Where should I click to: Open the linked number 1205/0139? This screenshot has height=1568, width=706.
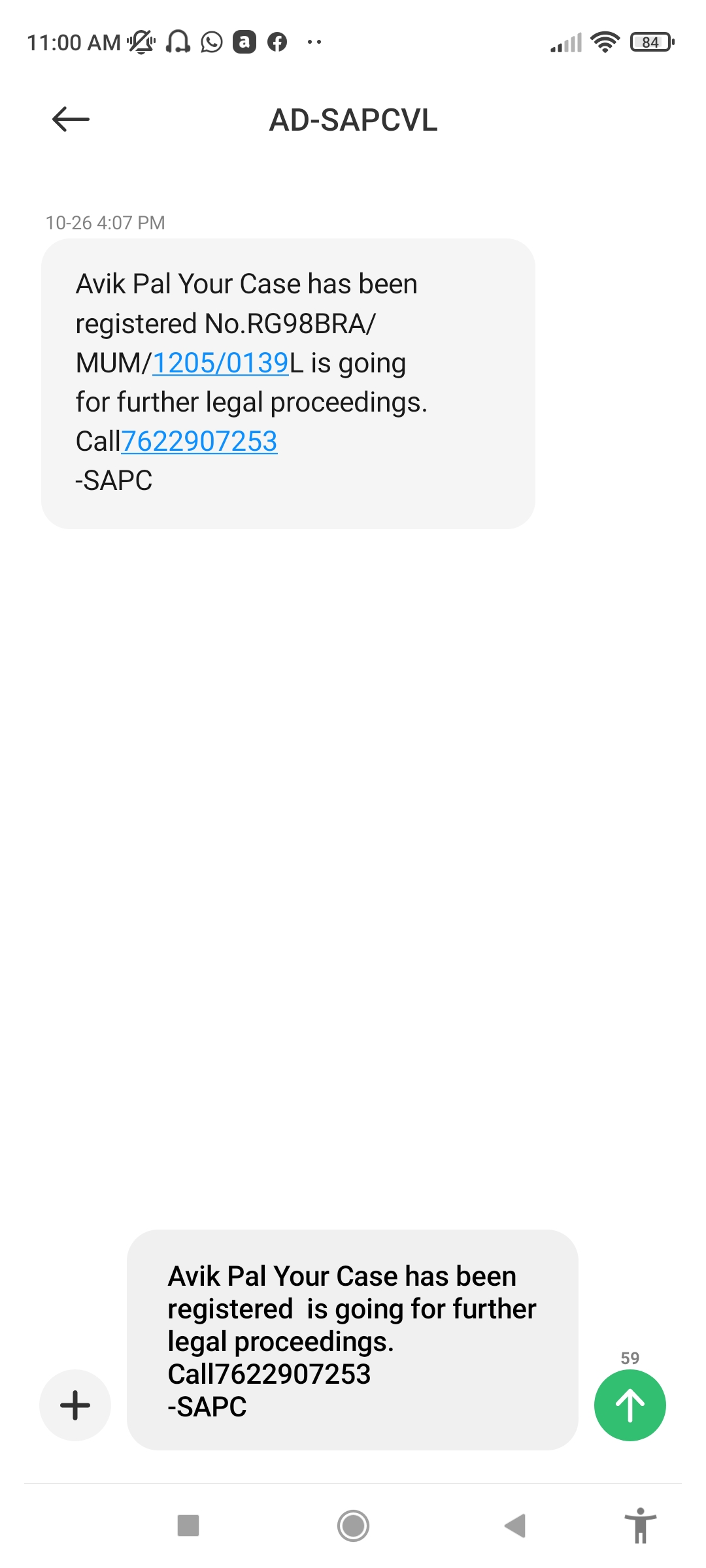[220, 363]
